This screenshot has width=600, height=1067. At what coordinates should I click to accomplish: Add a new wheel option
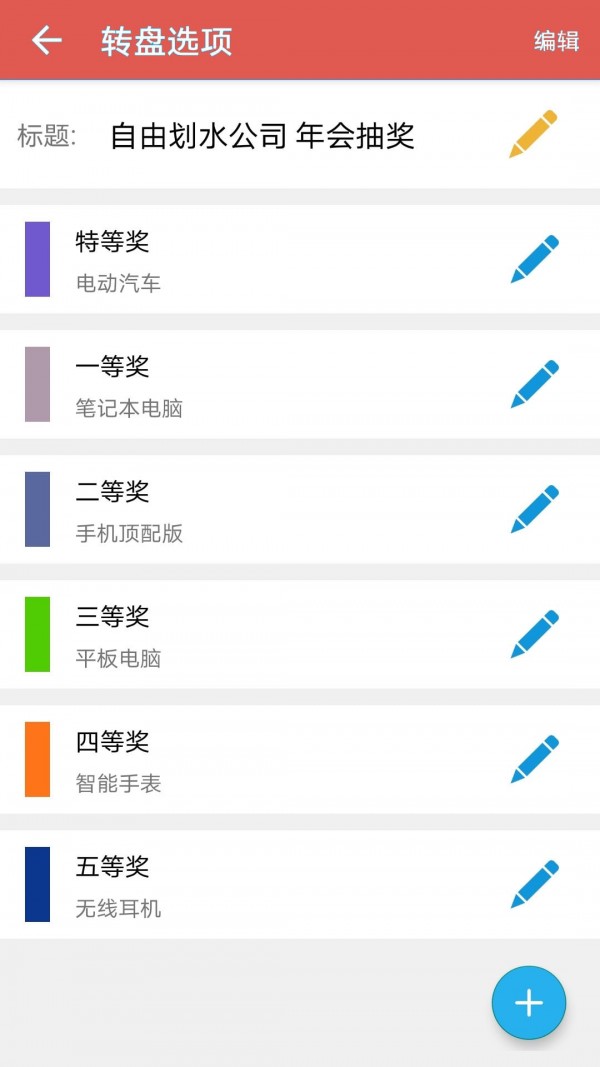coord(529,1003)
